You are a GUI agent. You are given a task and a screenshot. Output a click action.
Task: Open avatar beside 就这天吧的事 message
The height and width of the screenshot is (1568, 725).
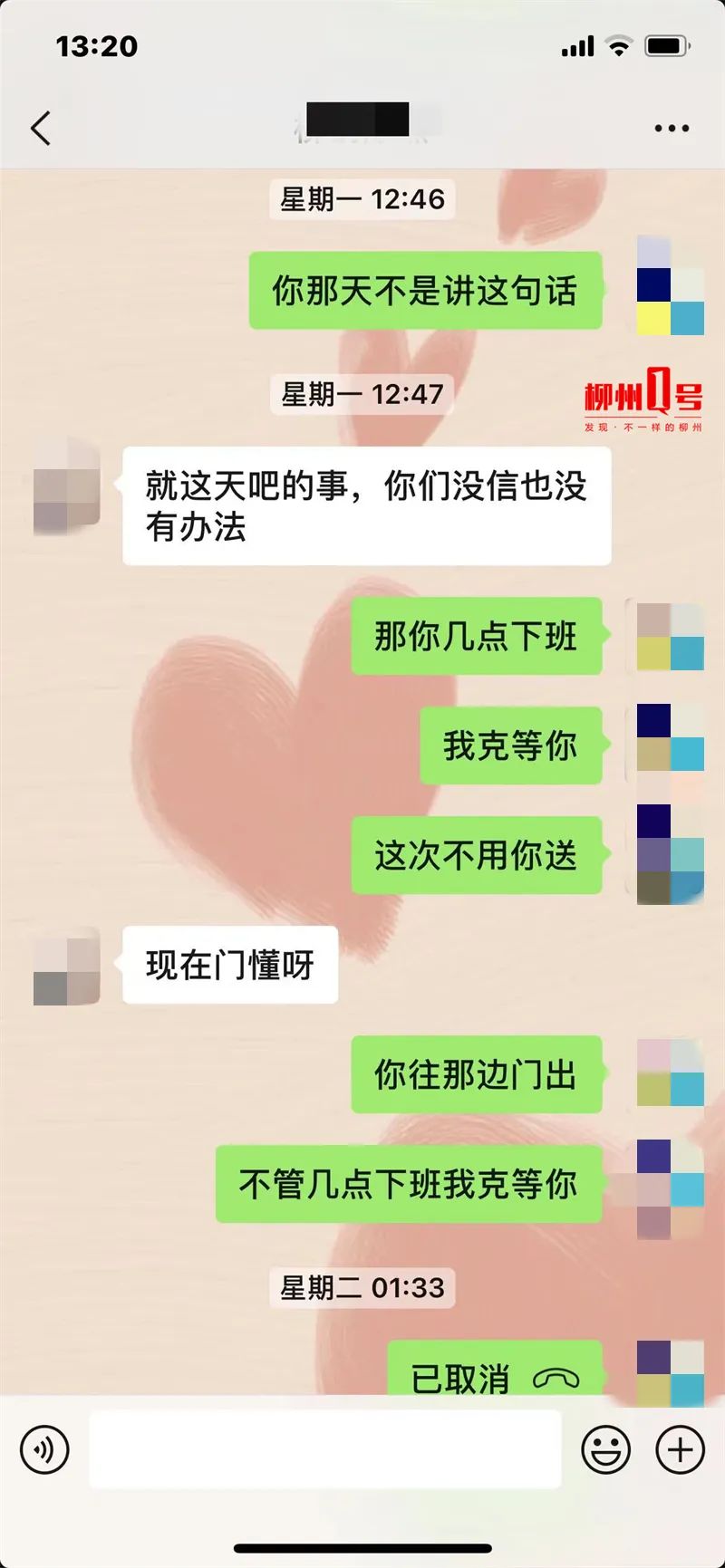(x=66, y=487)
